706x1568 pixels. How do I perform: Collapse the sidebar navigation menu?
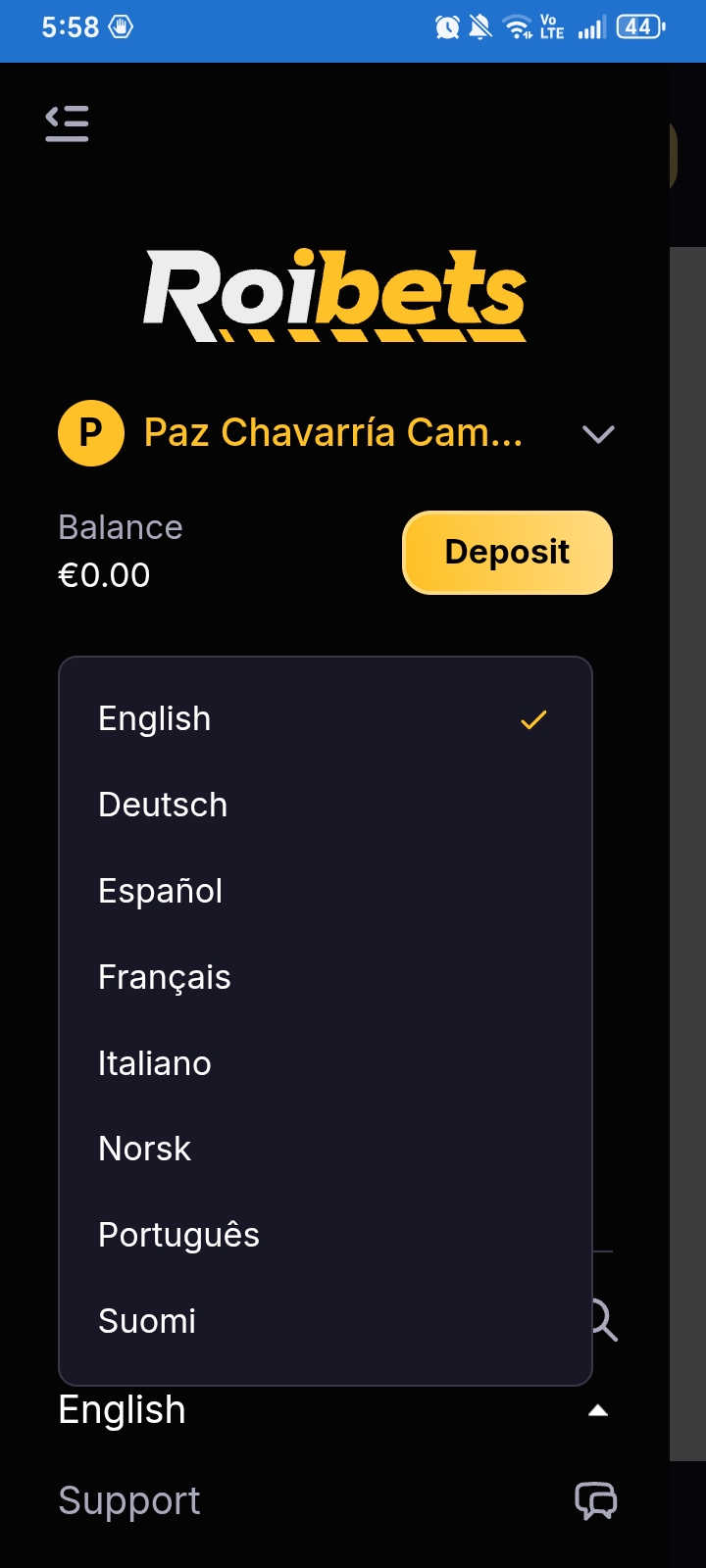pyautogui.click(x=66, y=123)
